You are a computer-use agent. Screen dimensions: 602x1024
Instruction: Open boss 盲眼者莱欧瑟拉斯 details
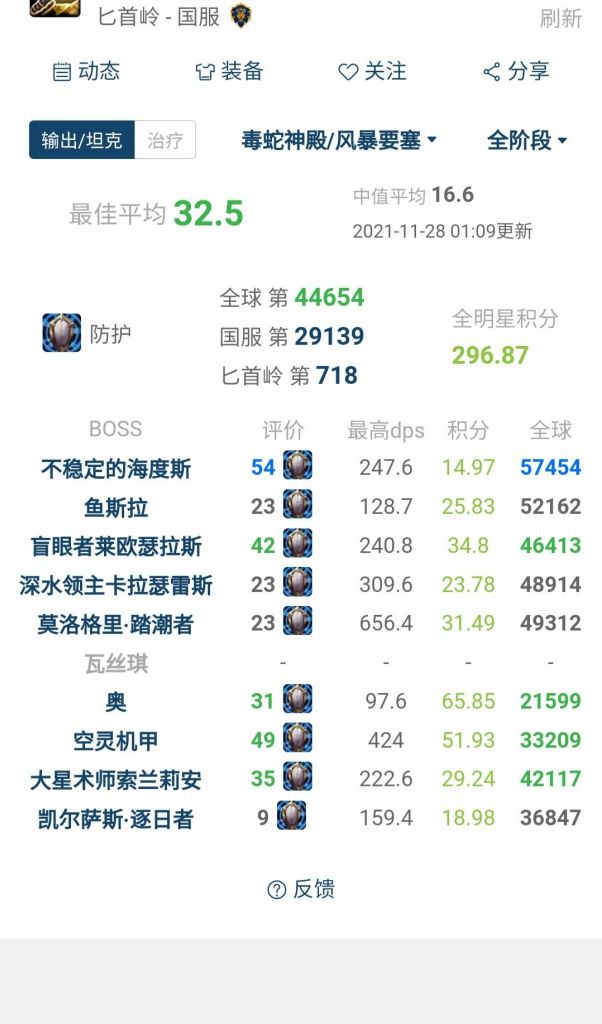point(116,546)
